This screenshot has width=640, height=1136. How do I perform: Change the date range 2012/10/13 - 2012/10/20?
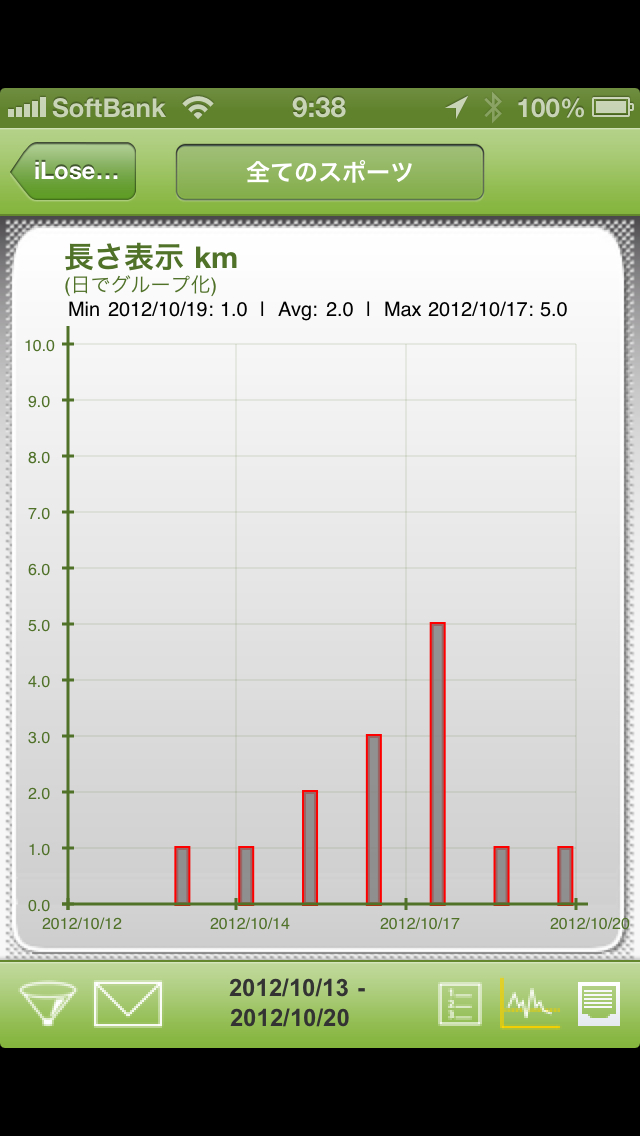pos(297,1003)
